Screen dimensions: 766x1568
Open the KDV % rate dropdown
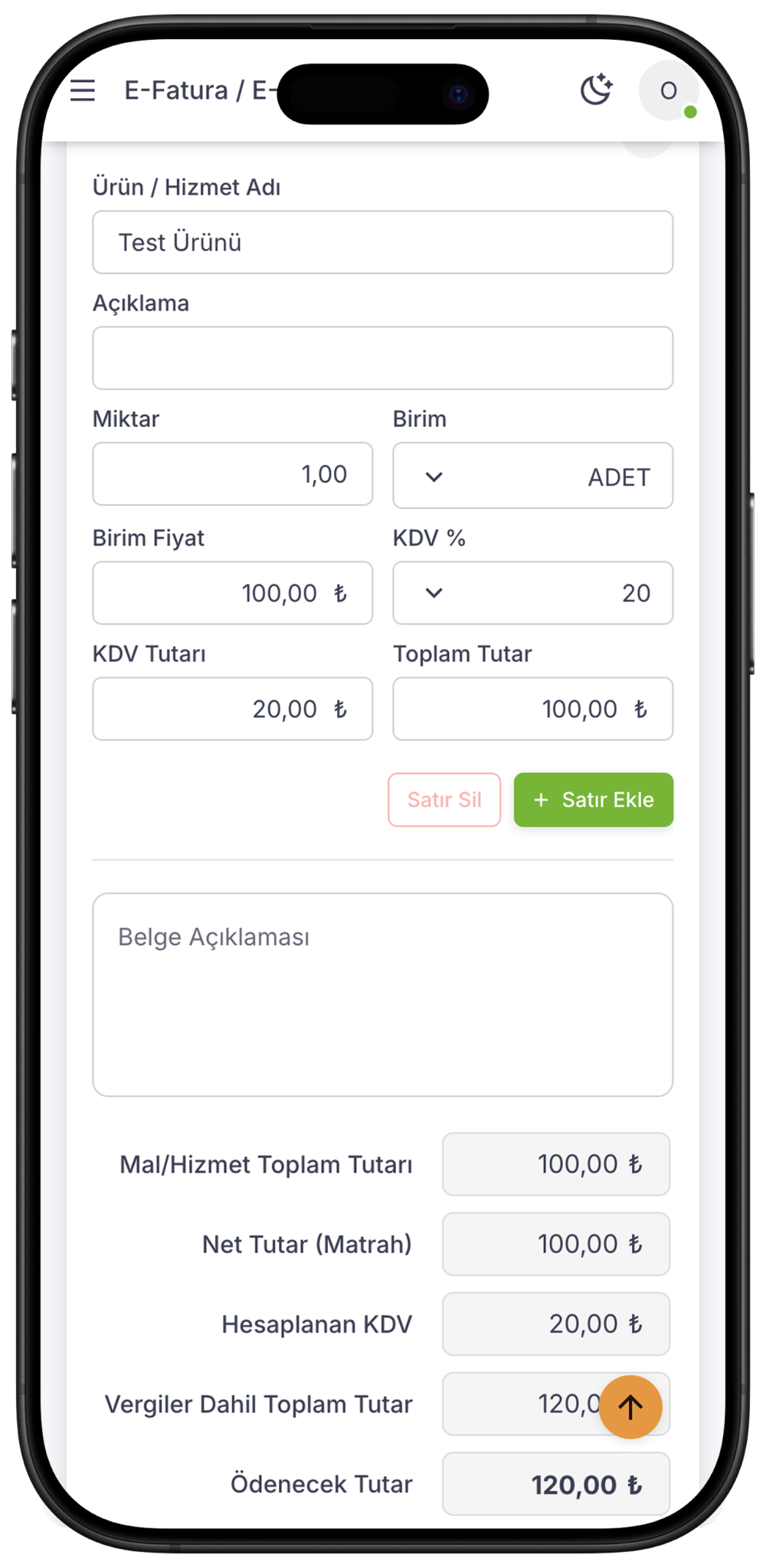pos(532,593)
